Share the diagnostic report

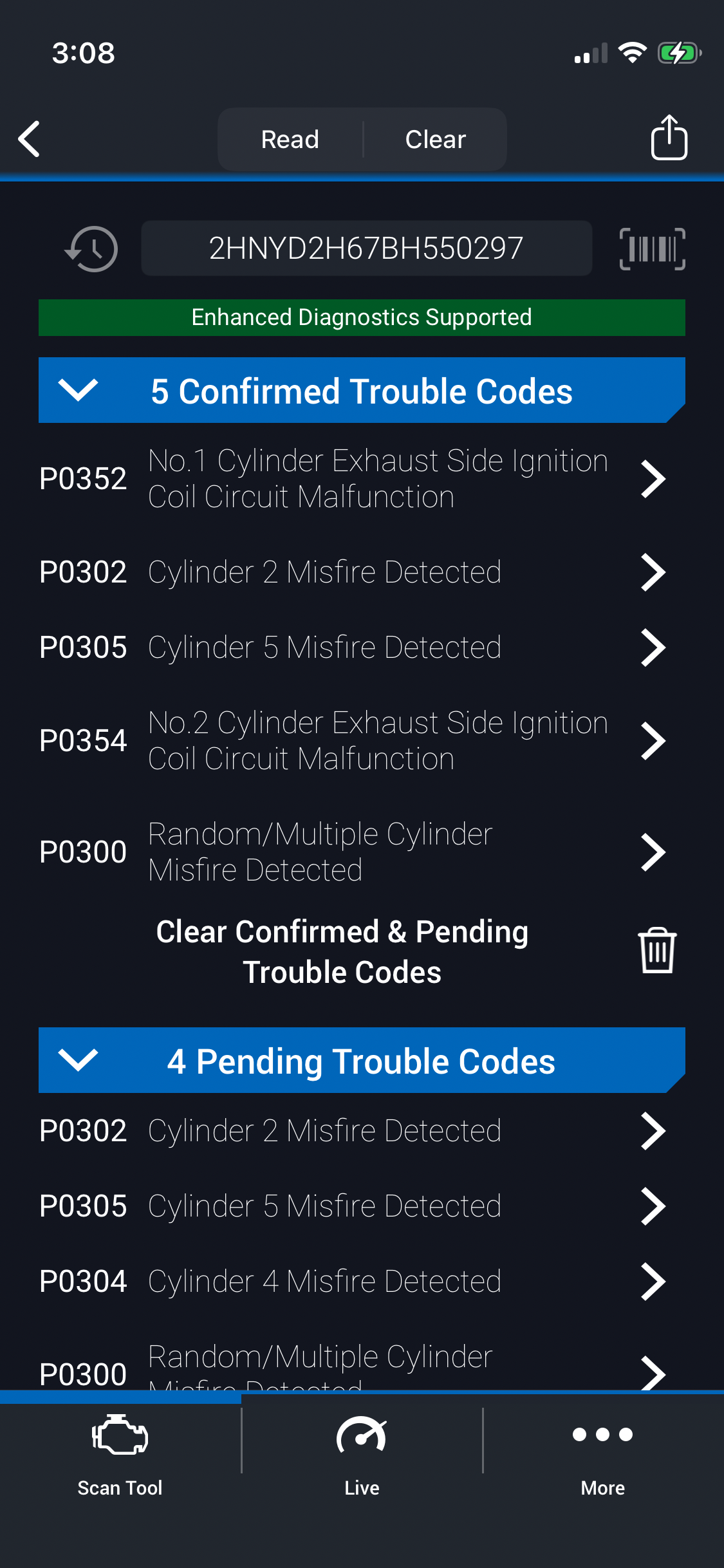coord(669,138)
